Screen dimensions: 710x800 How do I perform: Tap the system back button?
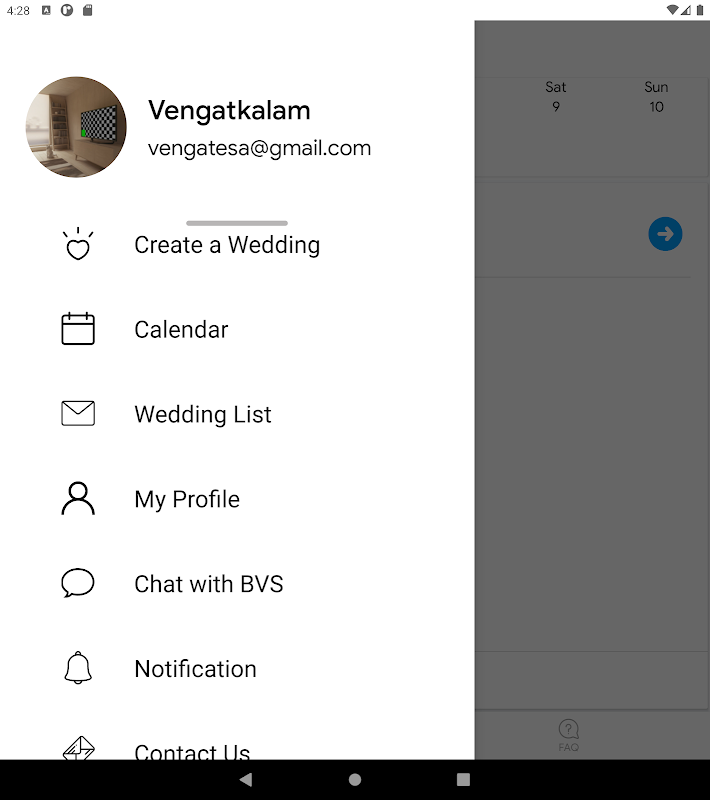[246, 780]
